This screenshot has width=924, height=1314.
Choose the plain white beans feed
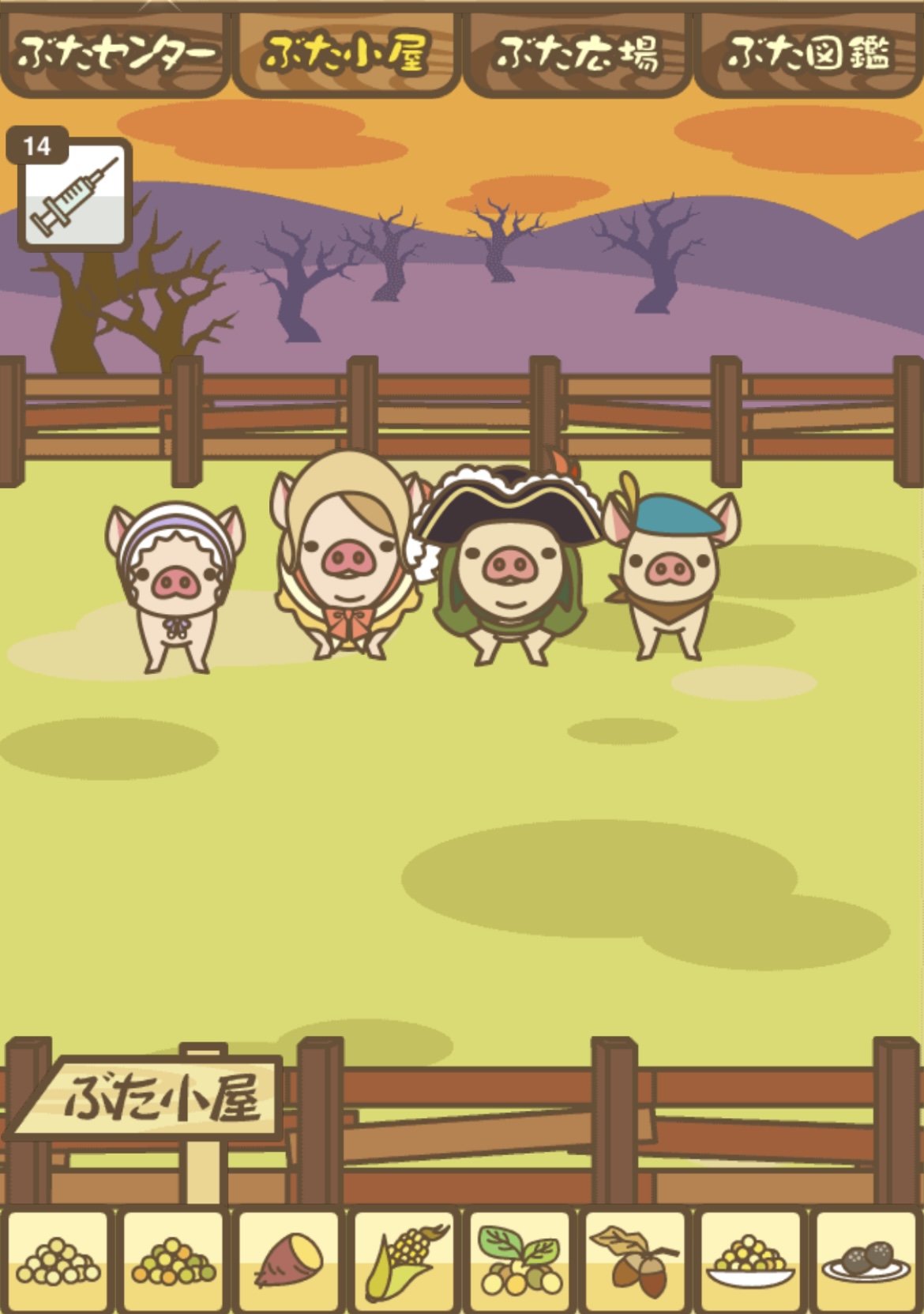[x=58, y=1260]
